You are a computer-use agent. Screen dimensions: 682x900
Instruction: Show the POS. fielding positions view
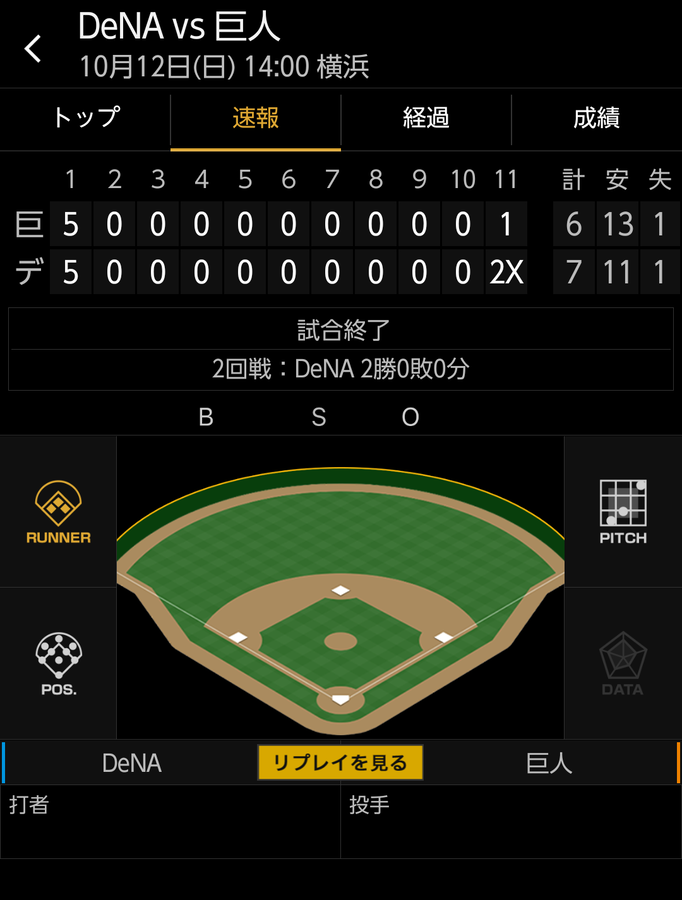58,664
